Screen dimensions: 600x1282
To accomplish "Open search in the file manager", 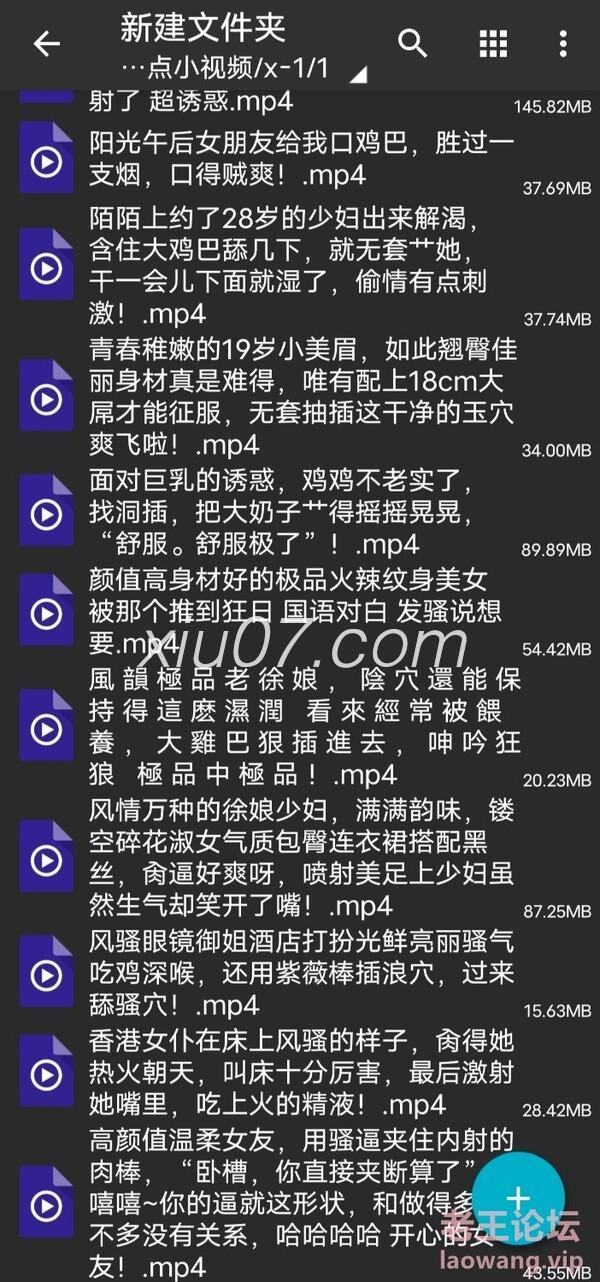I will (413, 43).
